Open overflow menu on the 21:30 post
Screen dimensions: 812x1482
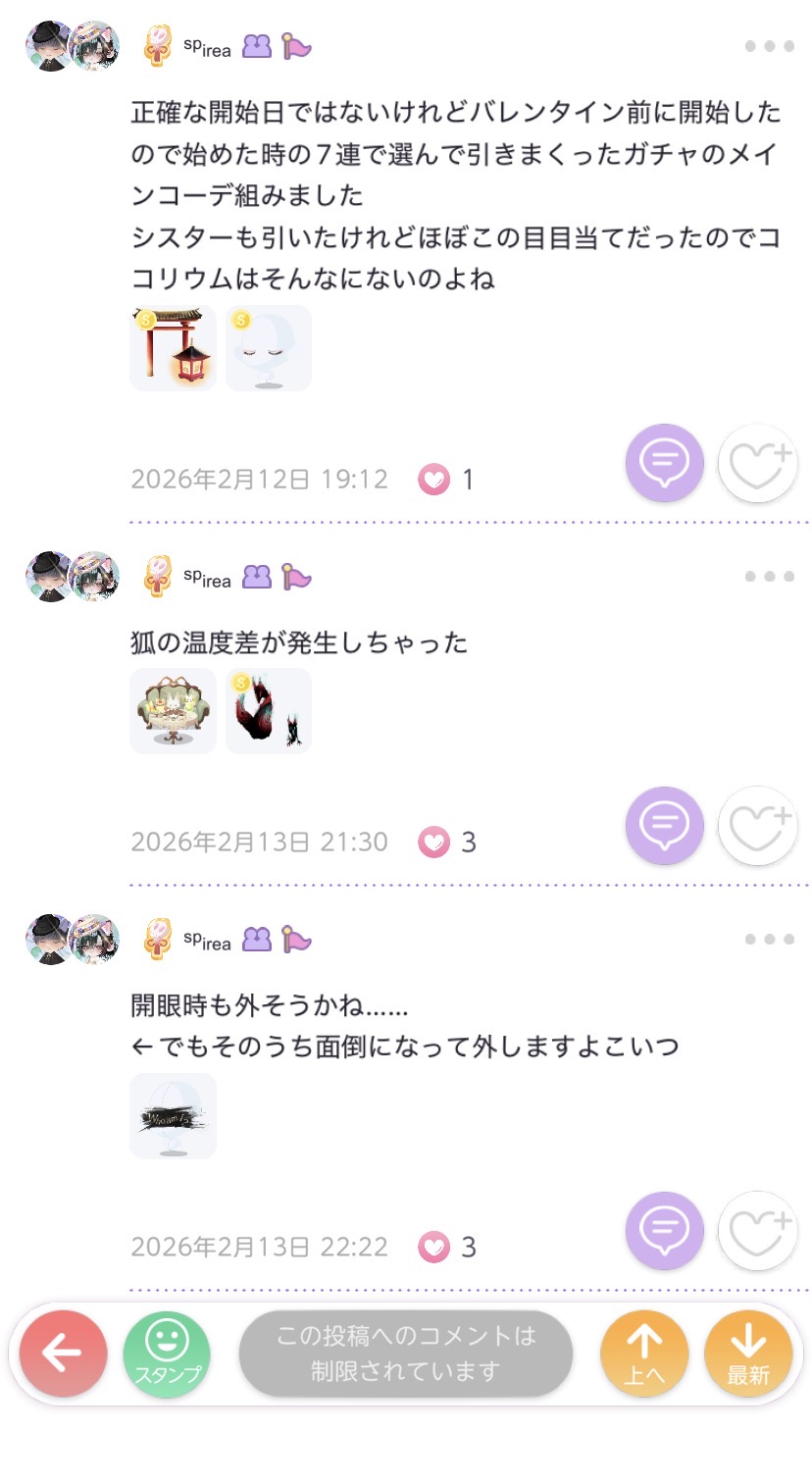pos(769,577)
